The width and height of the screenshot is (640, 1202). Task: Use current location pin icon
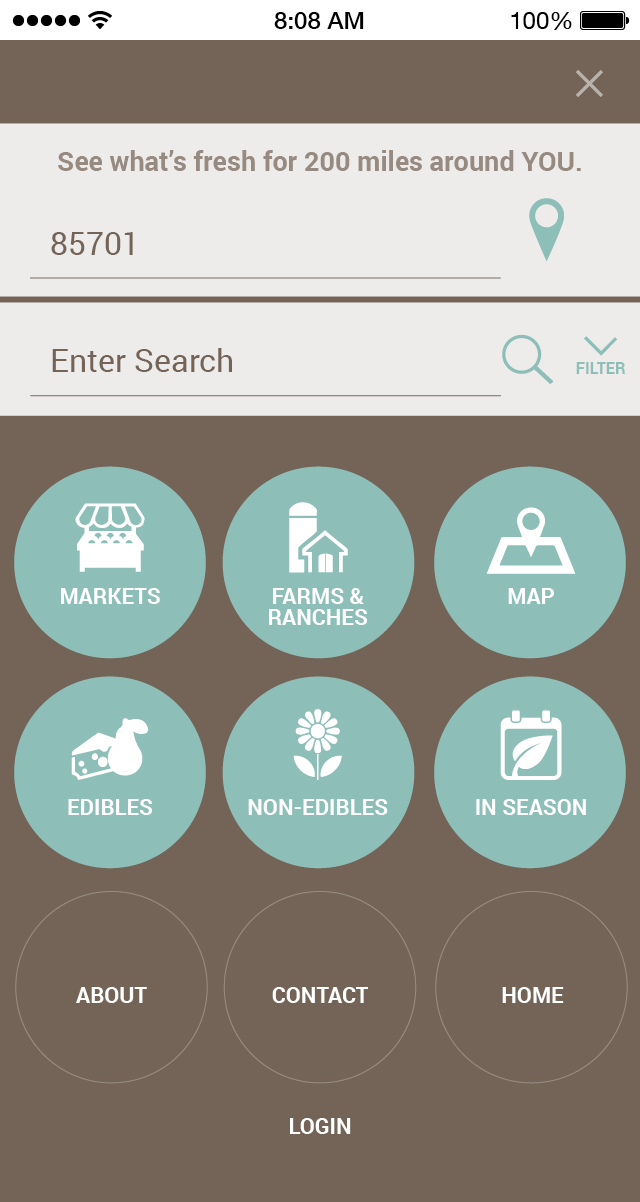[546, 230]
